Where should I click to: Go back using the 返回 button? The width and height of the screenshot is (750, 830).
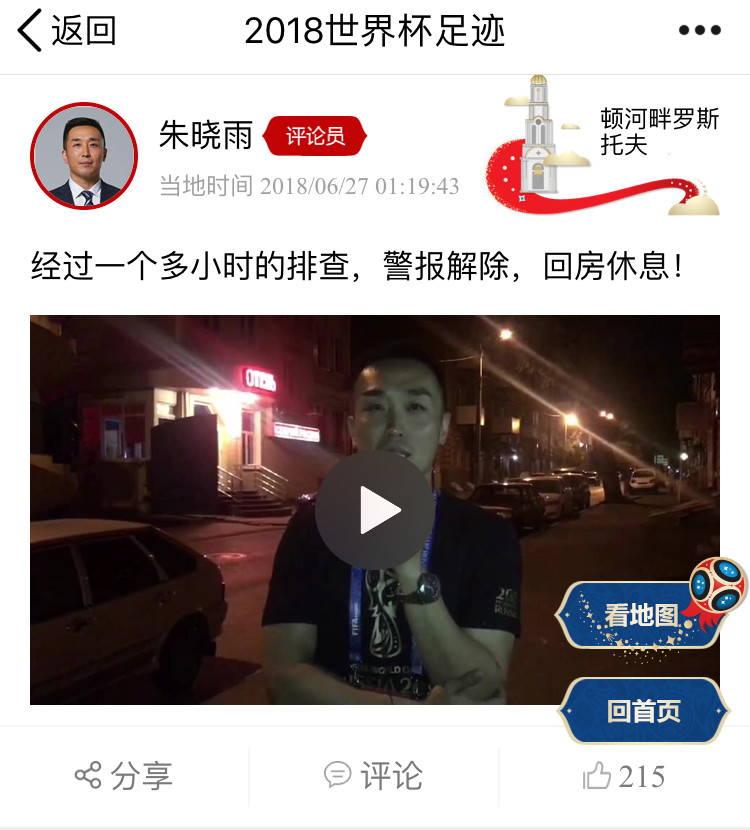pyautogui.click(x=66, y=31)
